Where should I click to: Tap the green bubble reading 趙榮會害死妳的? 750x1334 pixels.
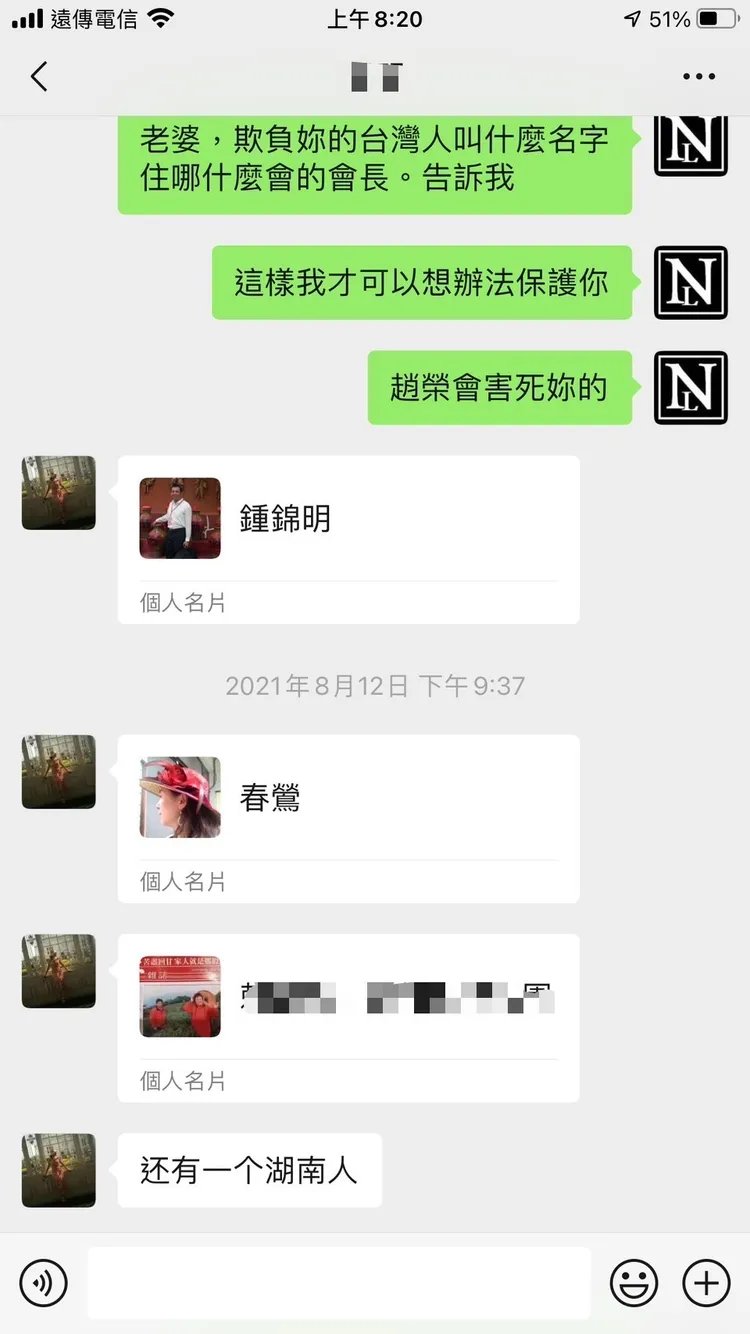pyautogui.click(x=500, y=388)
